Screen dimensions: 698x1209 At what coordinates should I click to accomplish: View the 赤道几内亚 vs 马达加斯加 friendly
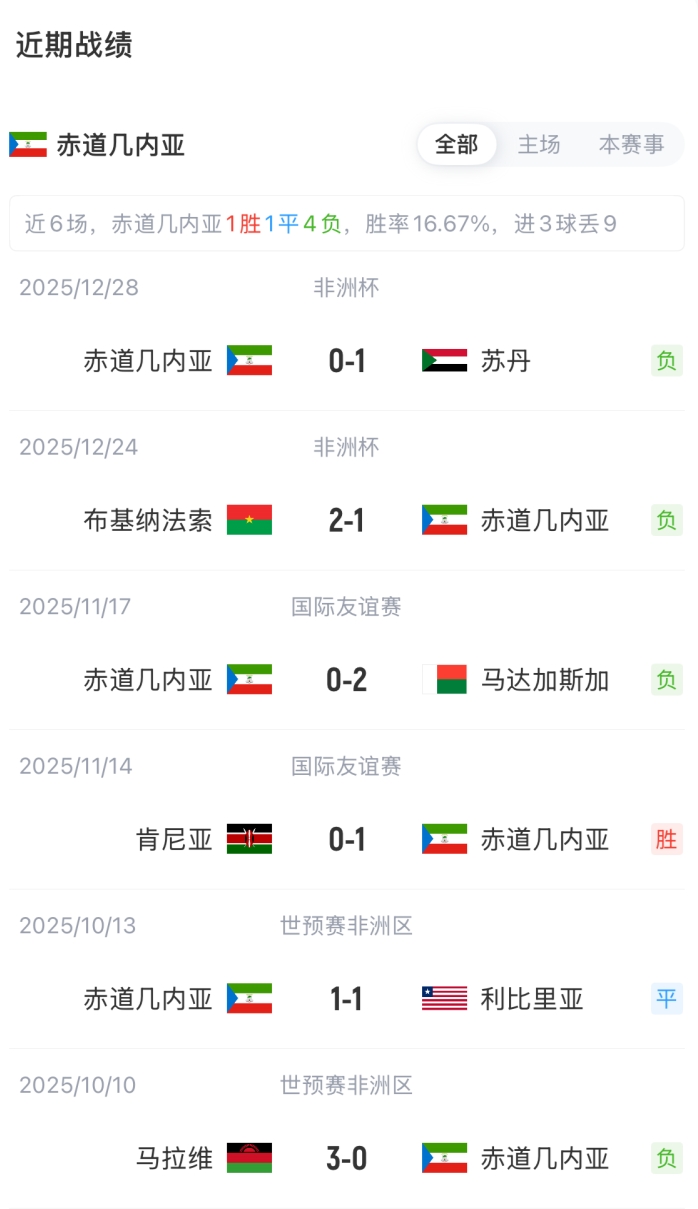click(x=347, y=680)
